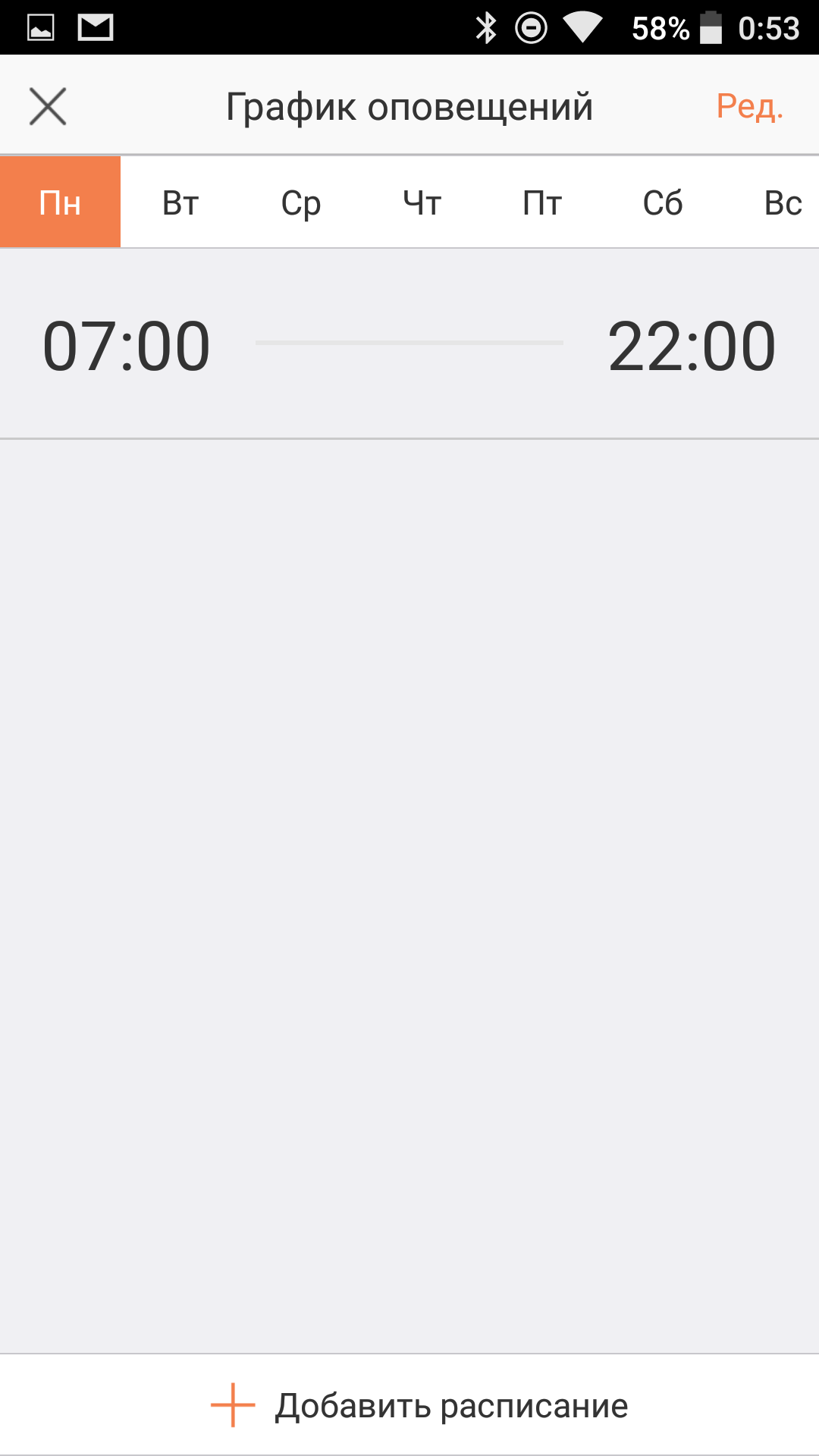Switch to the Вт tab

(x=180, y=202)
